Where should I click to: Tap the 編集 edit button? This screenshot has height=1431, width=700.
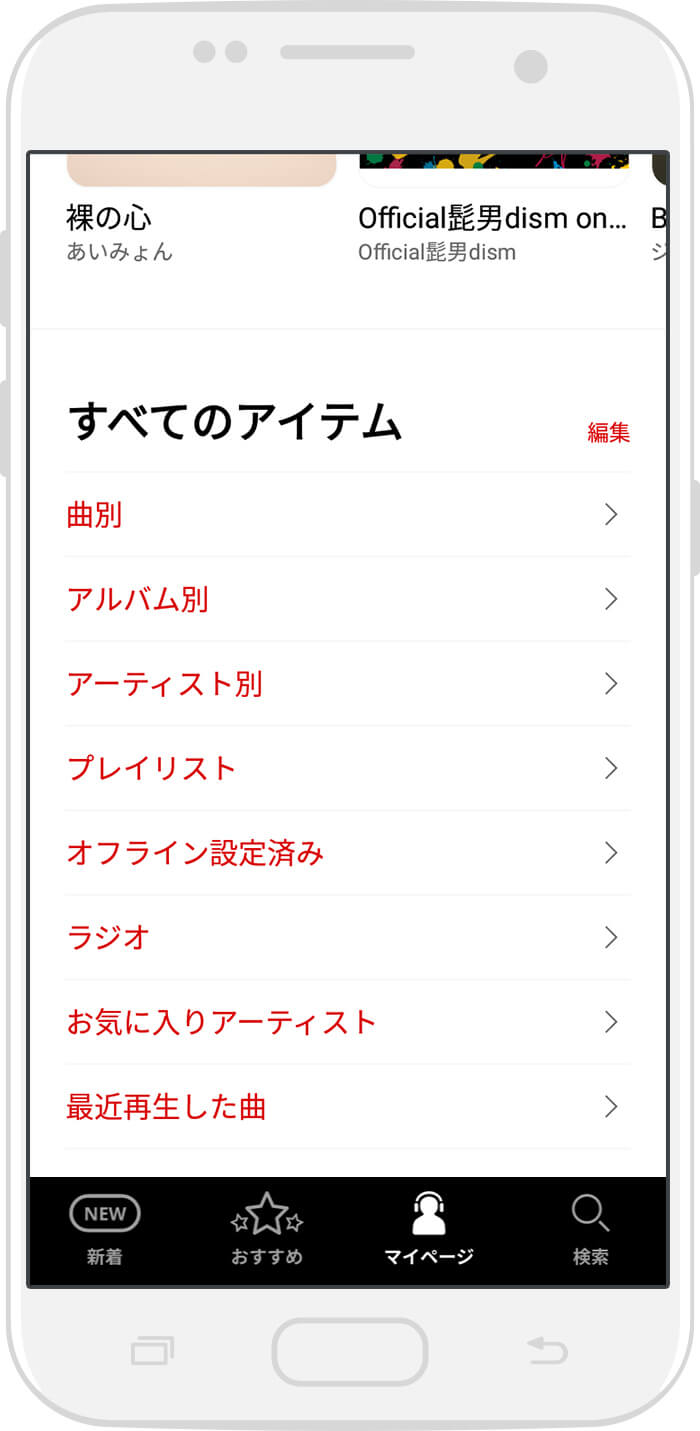[608, 432]
